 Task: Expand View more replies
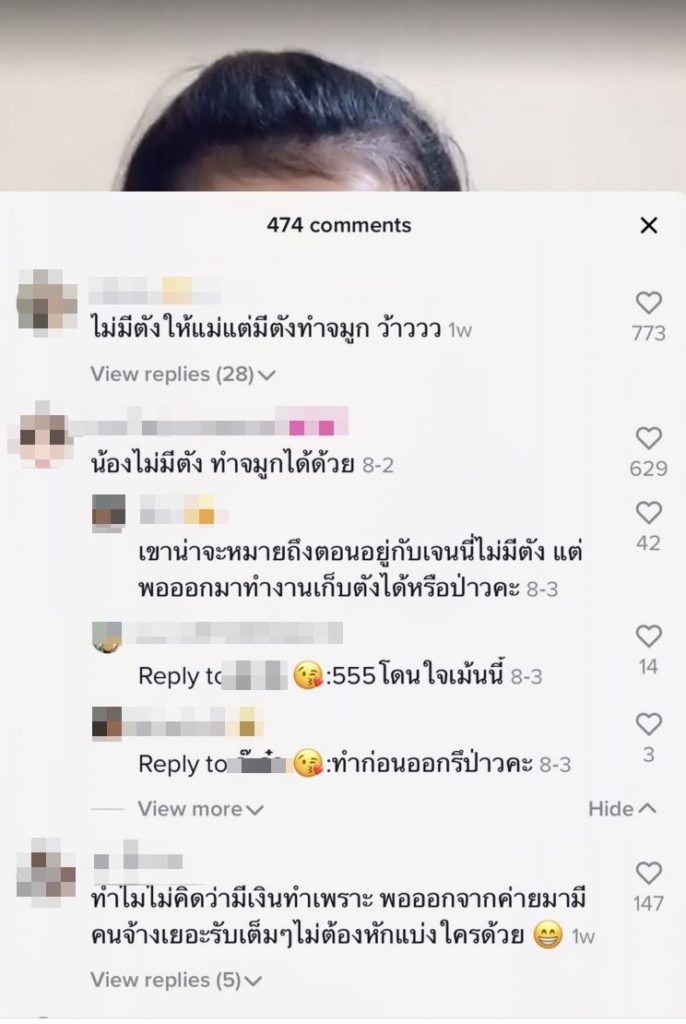click(x=200, y=809)
